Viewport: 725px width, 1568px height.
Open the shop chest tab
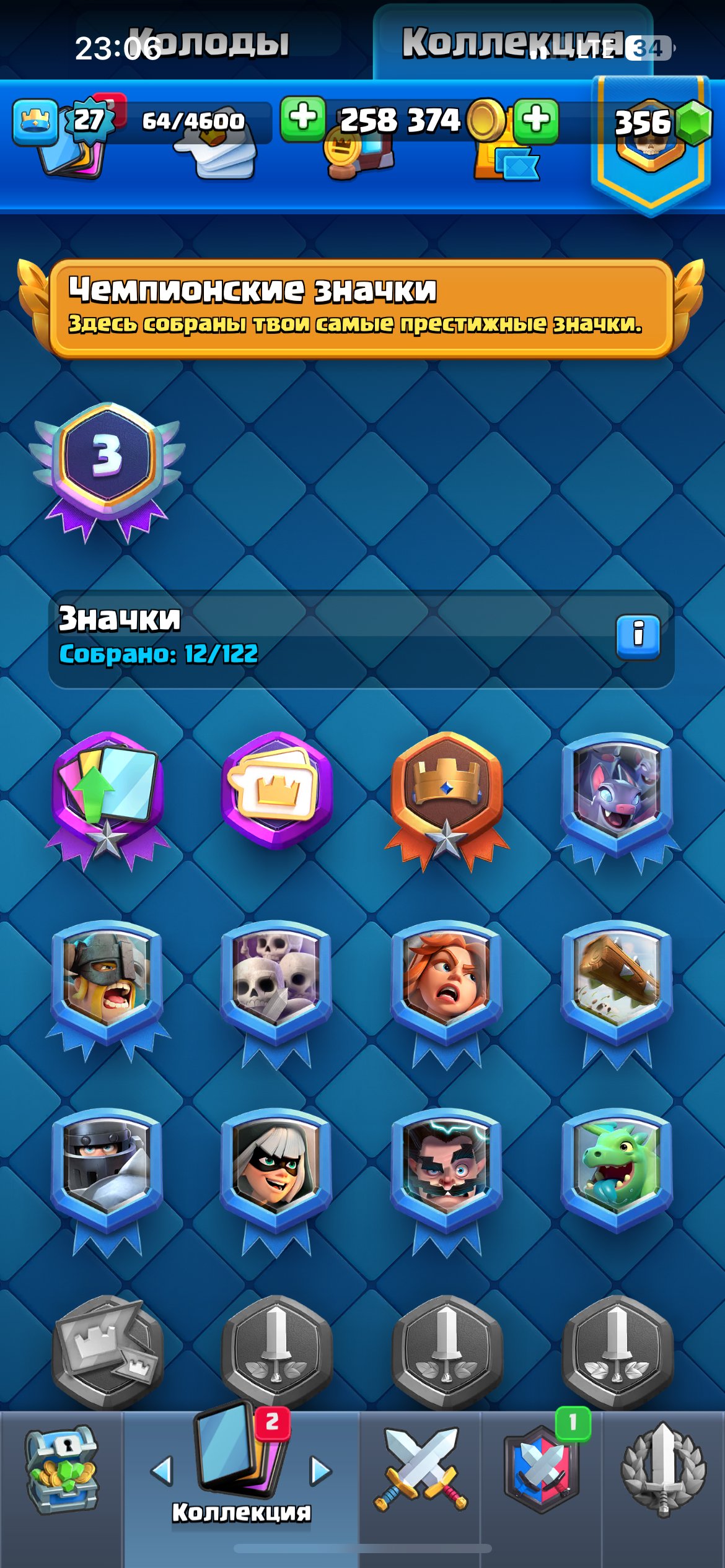point(61,1469)
